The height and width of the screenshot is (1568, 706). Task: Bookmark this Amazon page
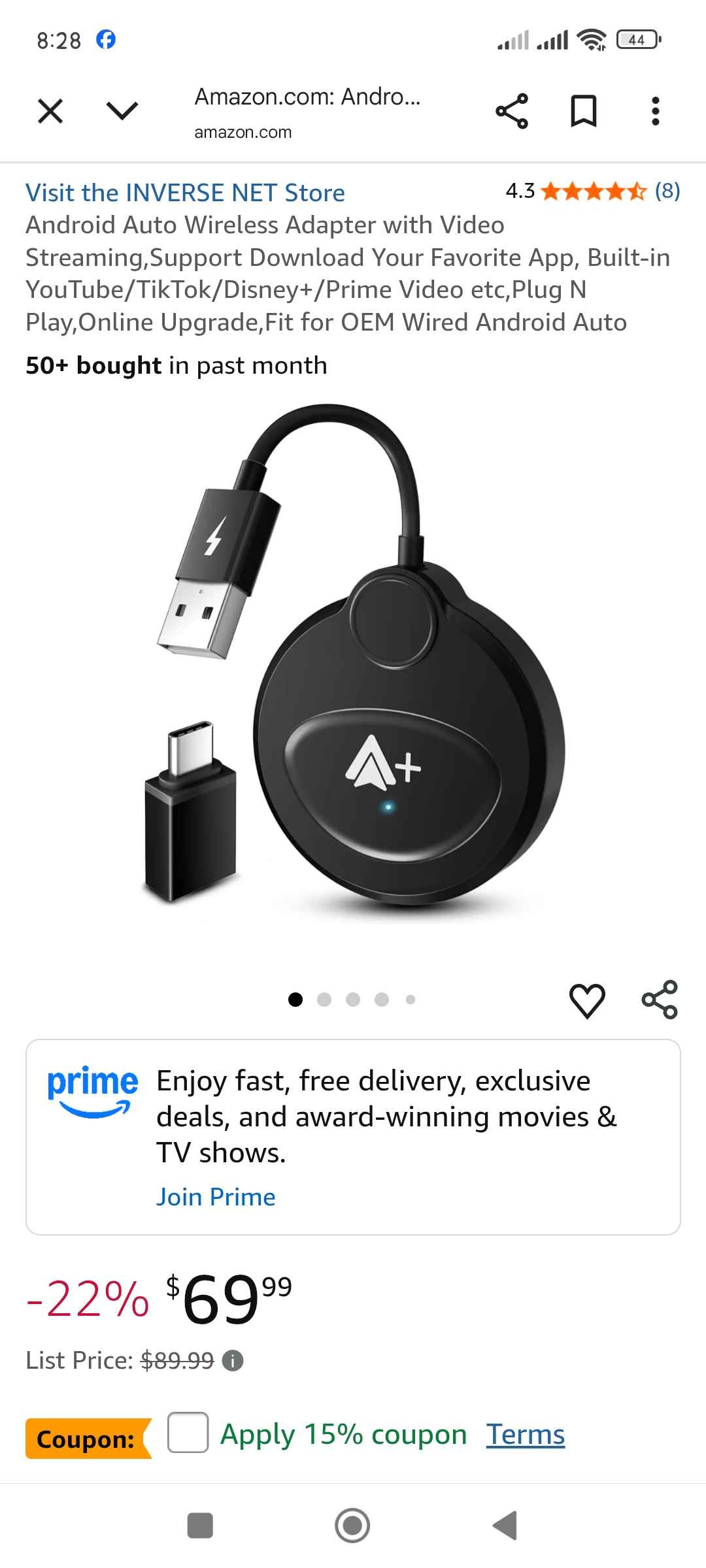pos(583,111)
